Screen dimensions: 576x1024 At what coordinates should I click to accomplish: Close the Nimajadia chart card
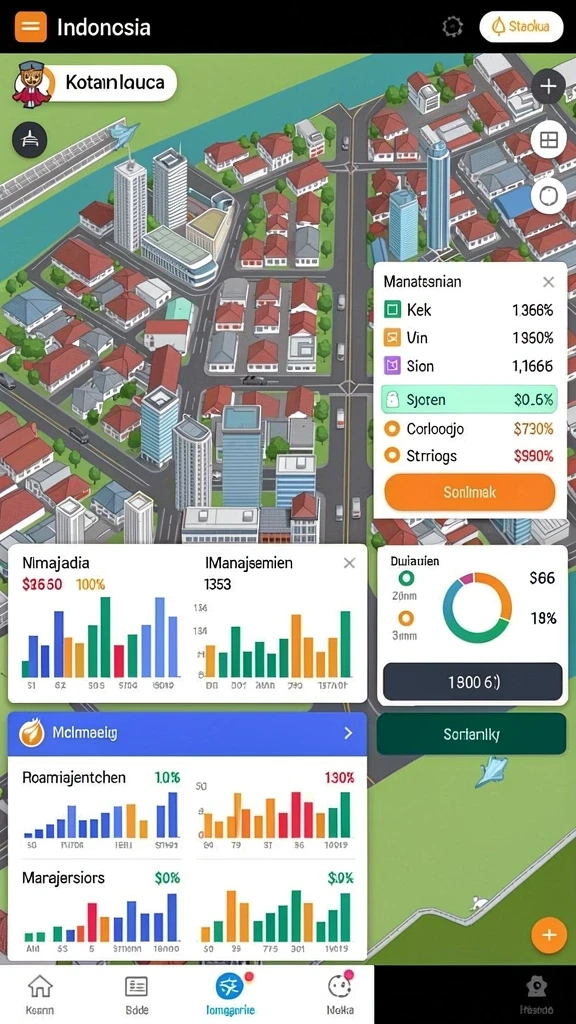pyautogui.click(x=349, y=563)
